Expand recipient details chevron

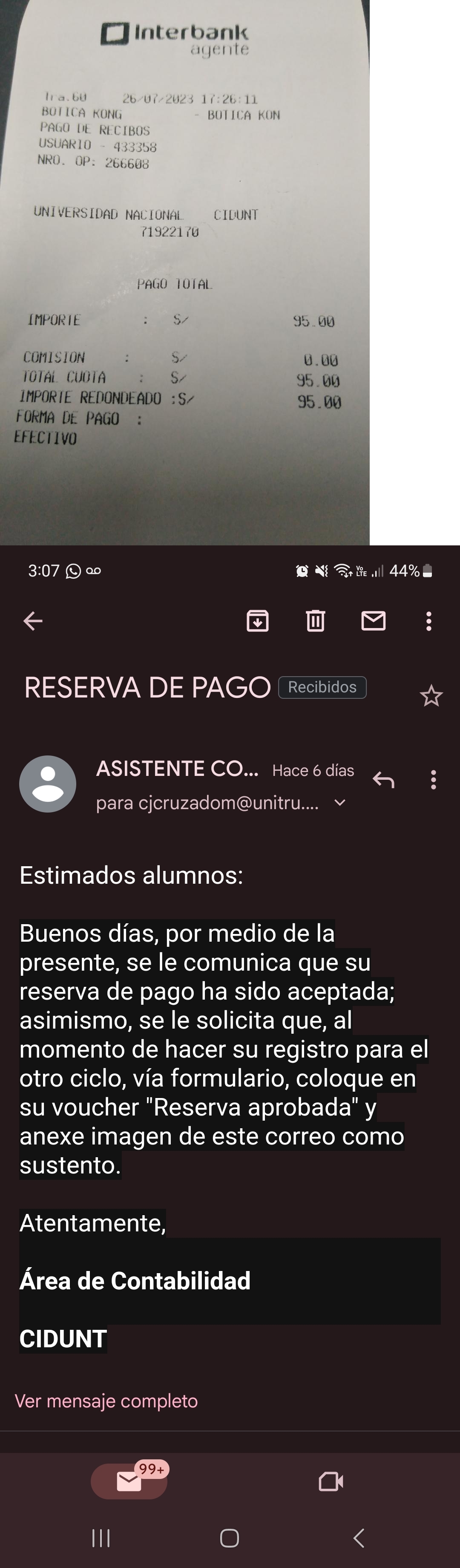pos(340,803)
